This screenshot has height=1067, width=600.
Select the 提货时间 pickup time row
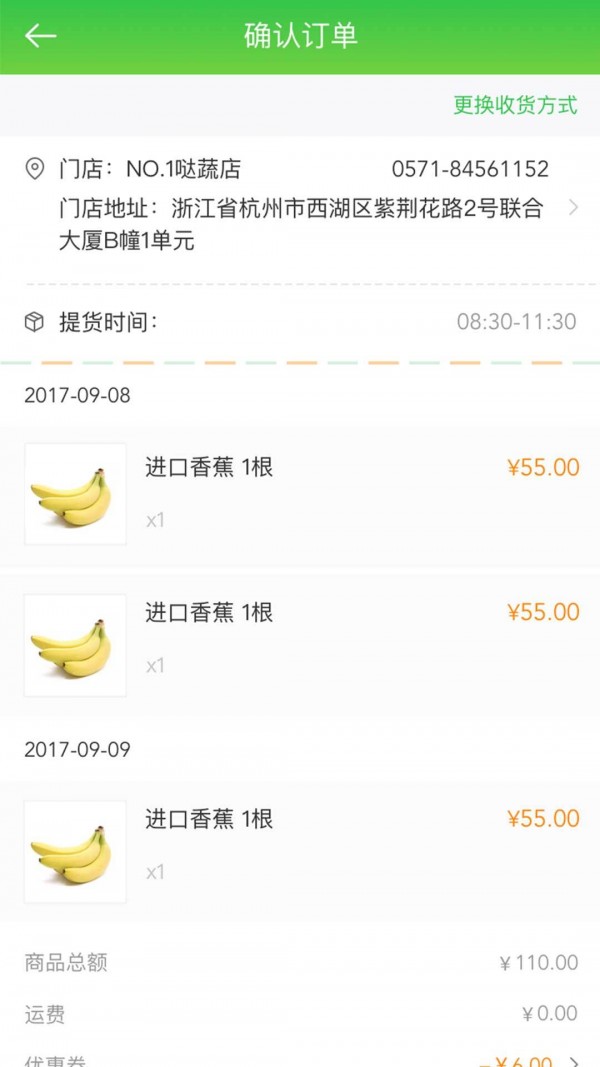(x=300, y=322)
